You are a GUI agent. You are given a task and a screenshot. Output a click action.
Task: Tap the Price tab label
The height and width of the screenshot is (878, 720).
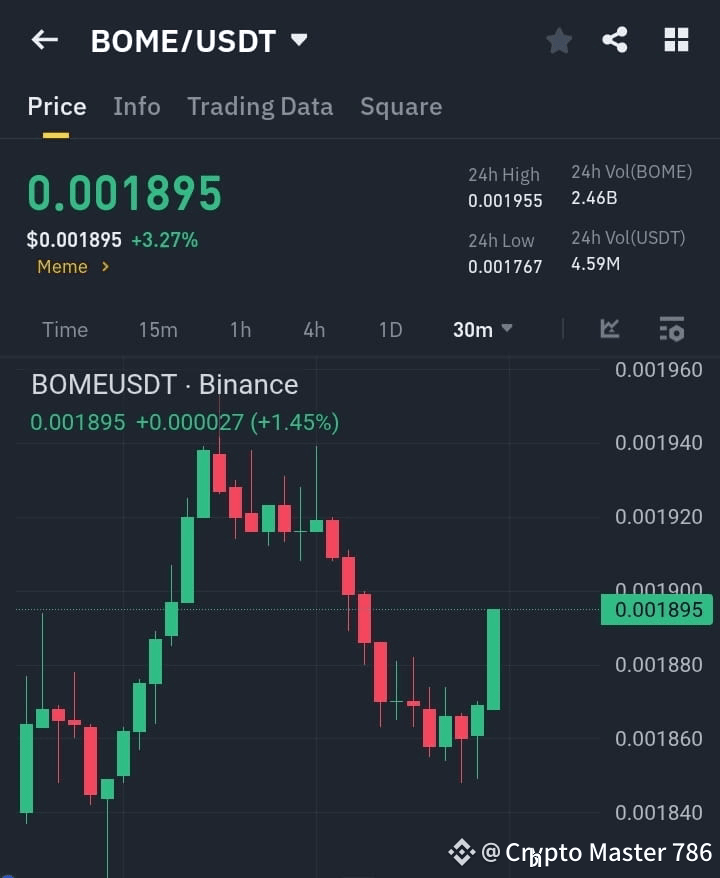click(x=56, y=106)
